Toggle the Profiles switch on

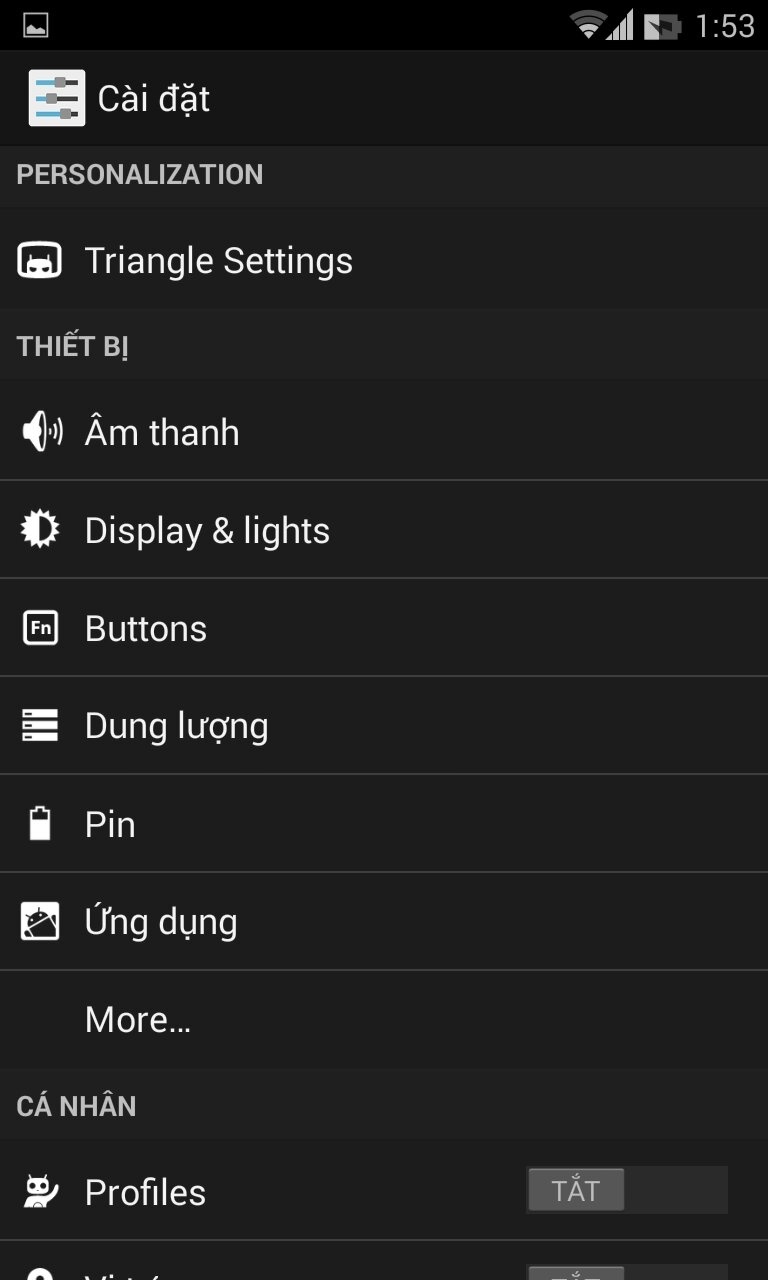pyautogui.click(x=627, y=1190)
